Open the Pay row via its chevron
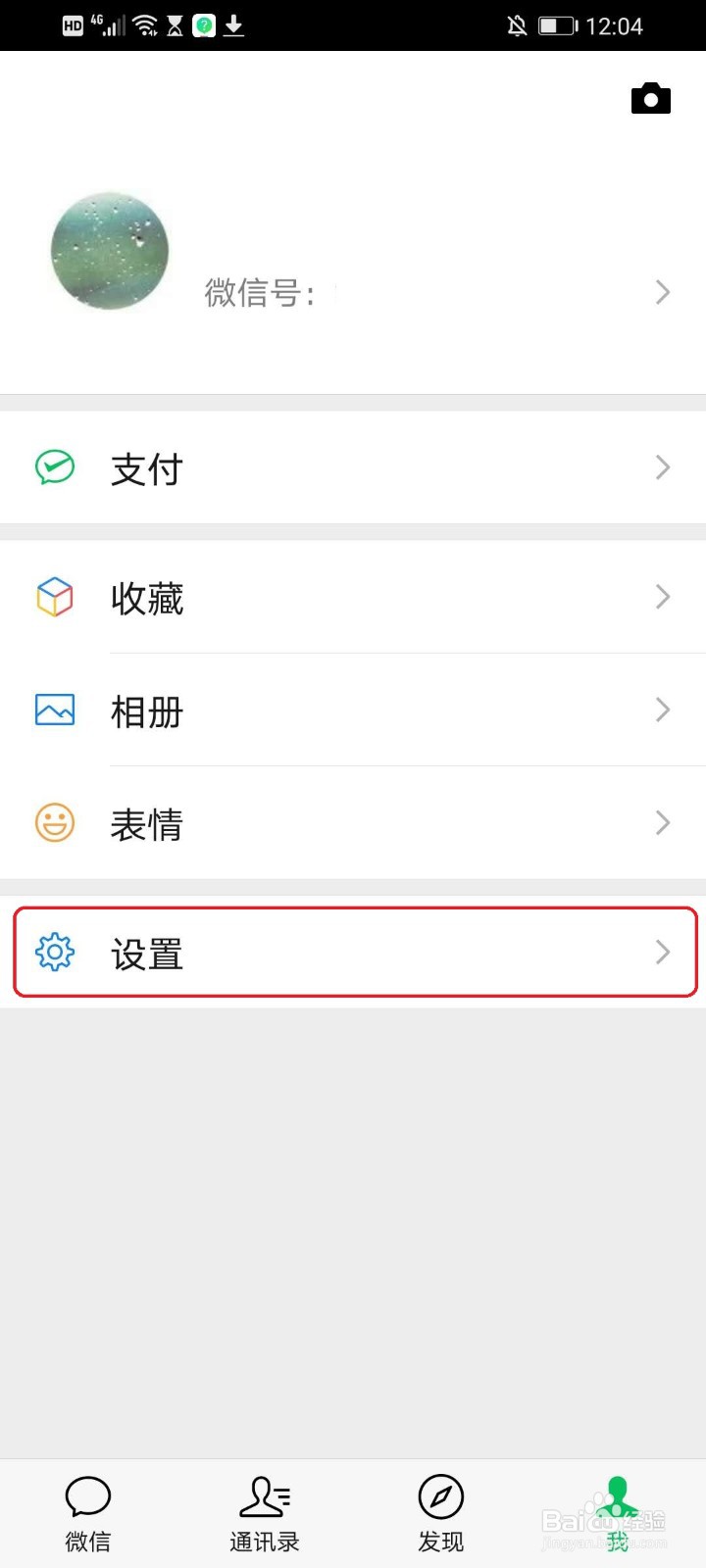 (x=663, y=468)
